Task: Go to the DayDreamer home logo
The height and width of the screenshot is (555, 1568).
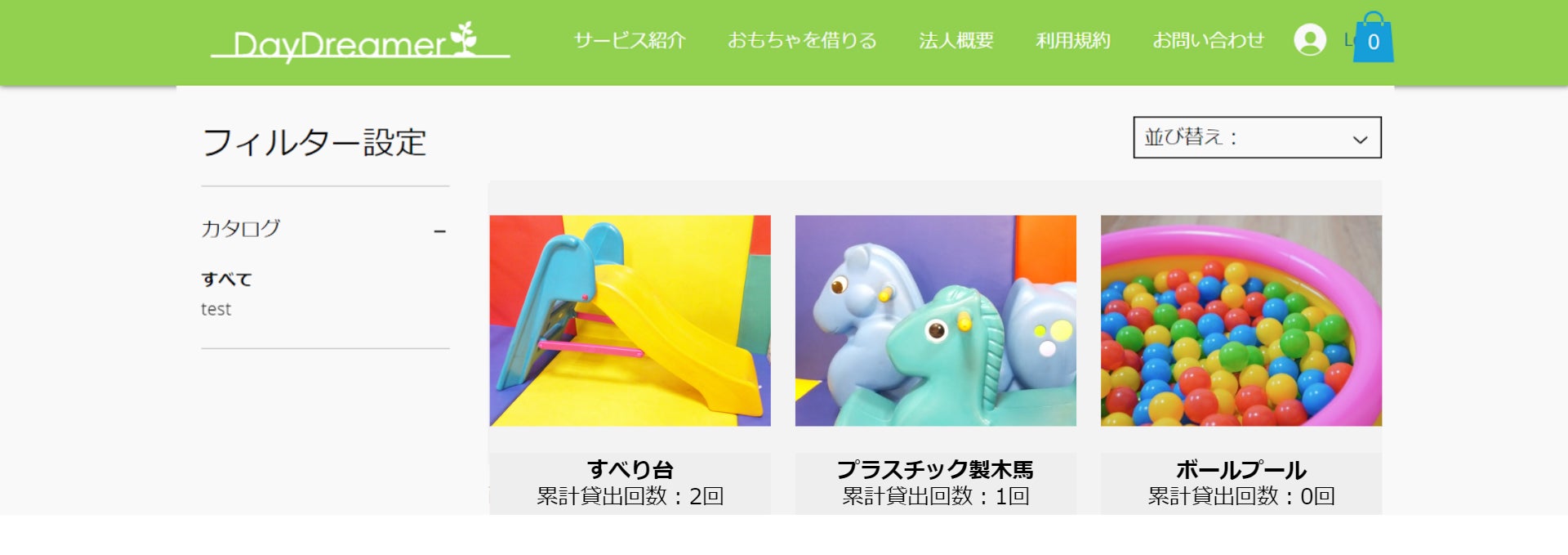Action: point(360,43)
